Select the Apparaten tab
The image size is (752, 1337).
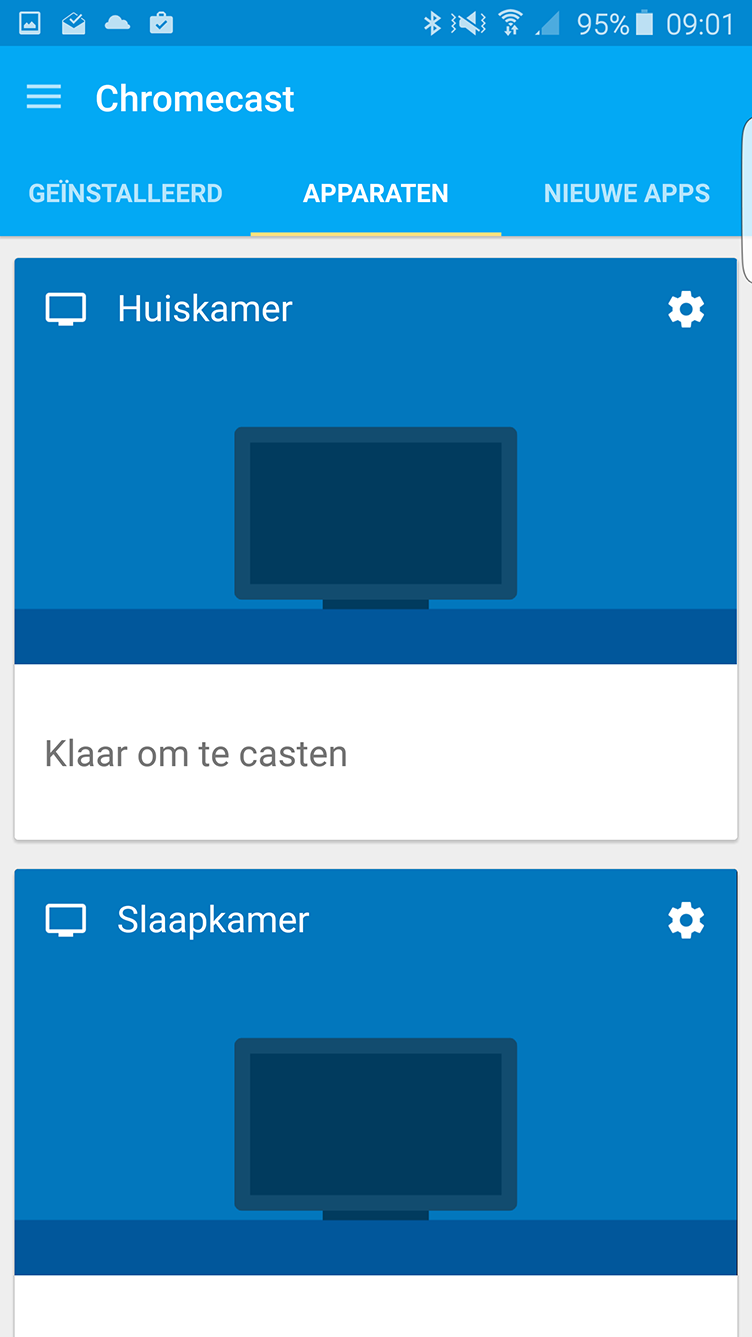click(376, 193)
